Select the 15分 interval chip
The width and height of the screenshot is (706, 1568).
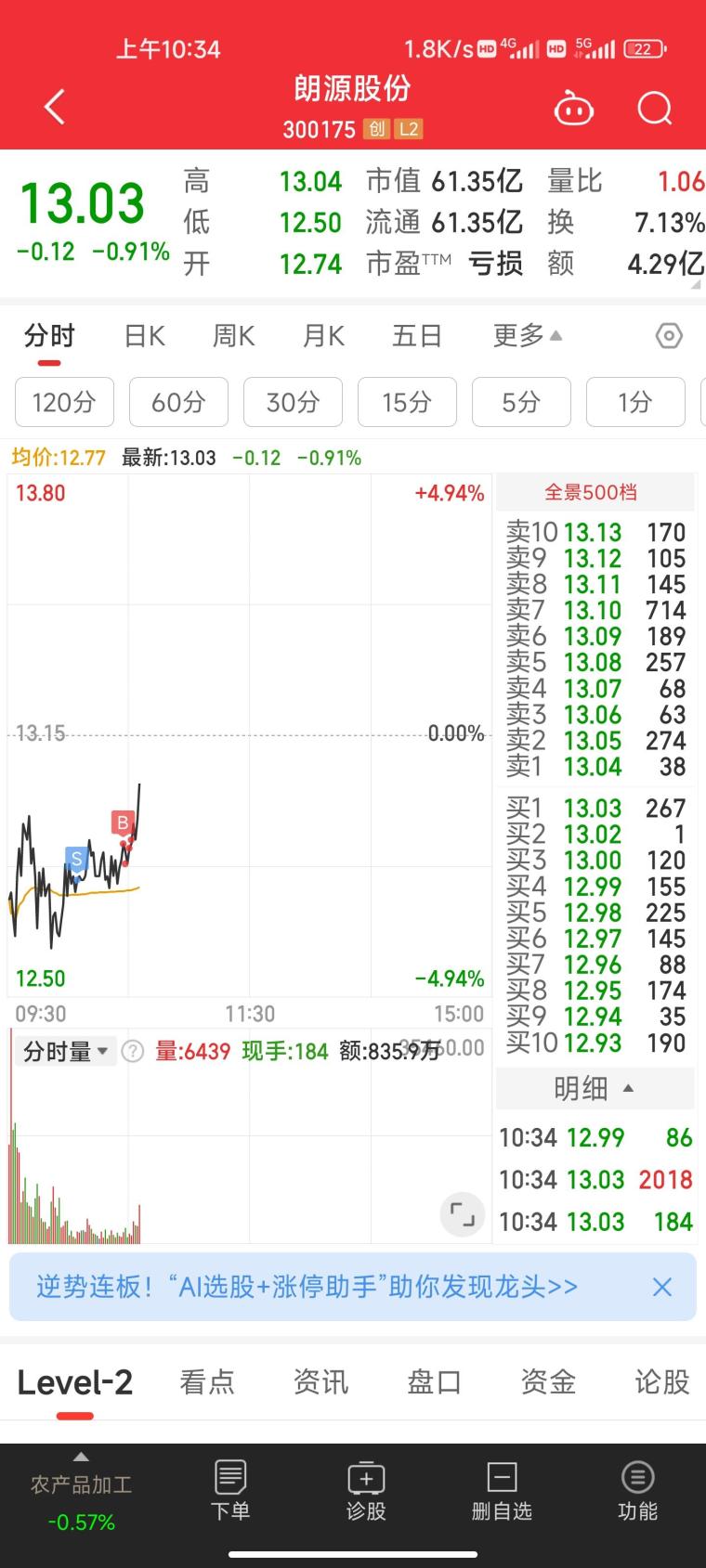tap(407, 402)
